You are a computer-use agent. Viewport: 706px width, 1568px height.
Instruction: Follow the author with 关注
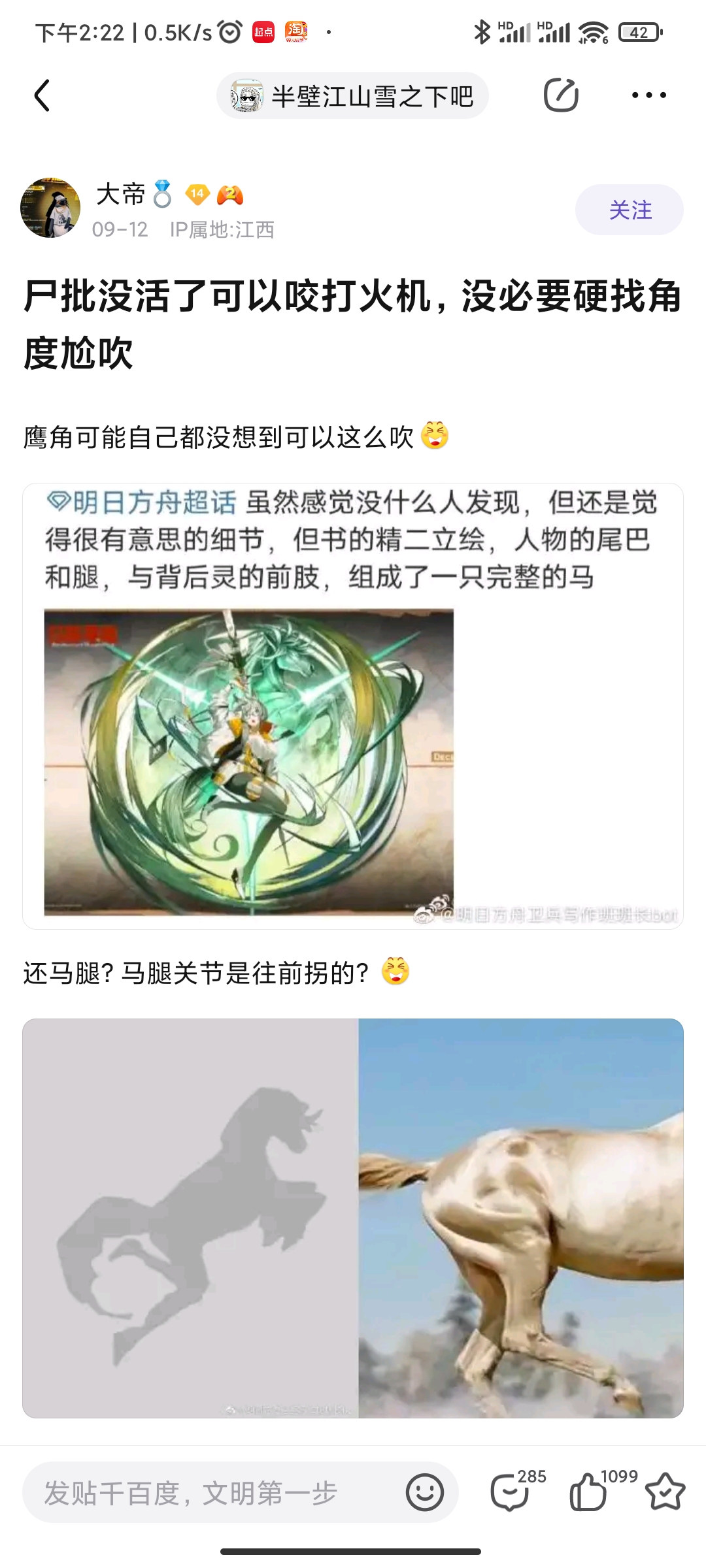[629, 210]
